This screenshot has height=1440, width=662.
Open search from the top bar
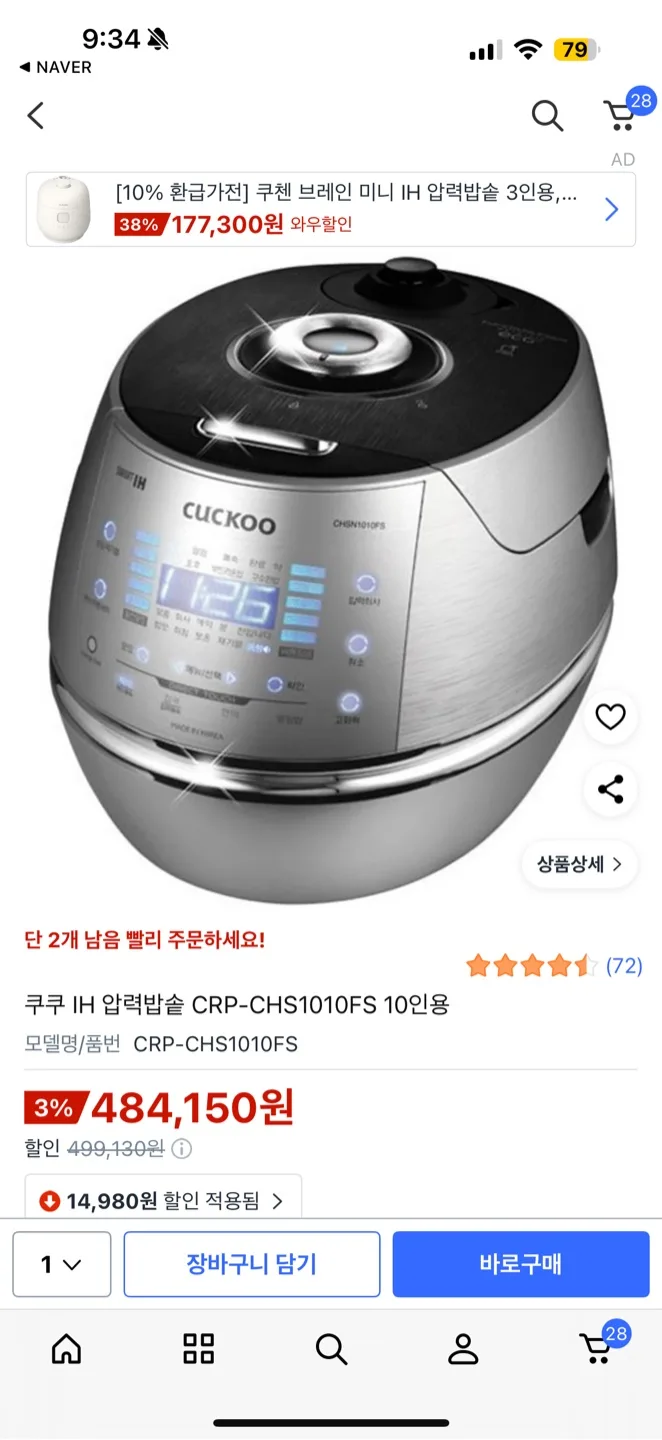547,116
